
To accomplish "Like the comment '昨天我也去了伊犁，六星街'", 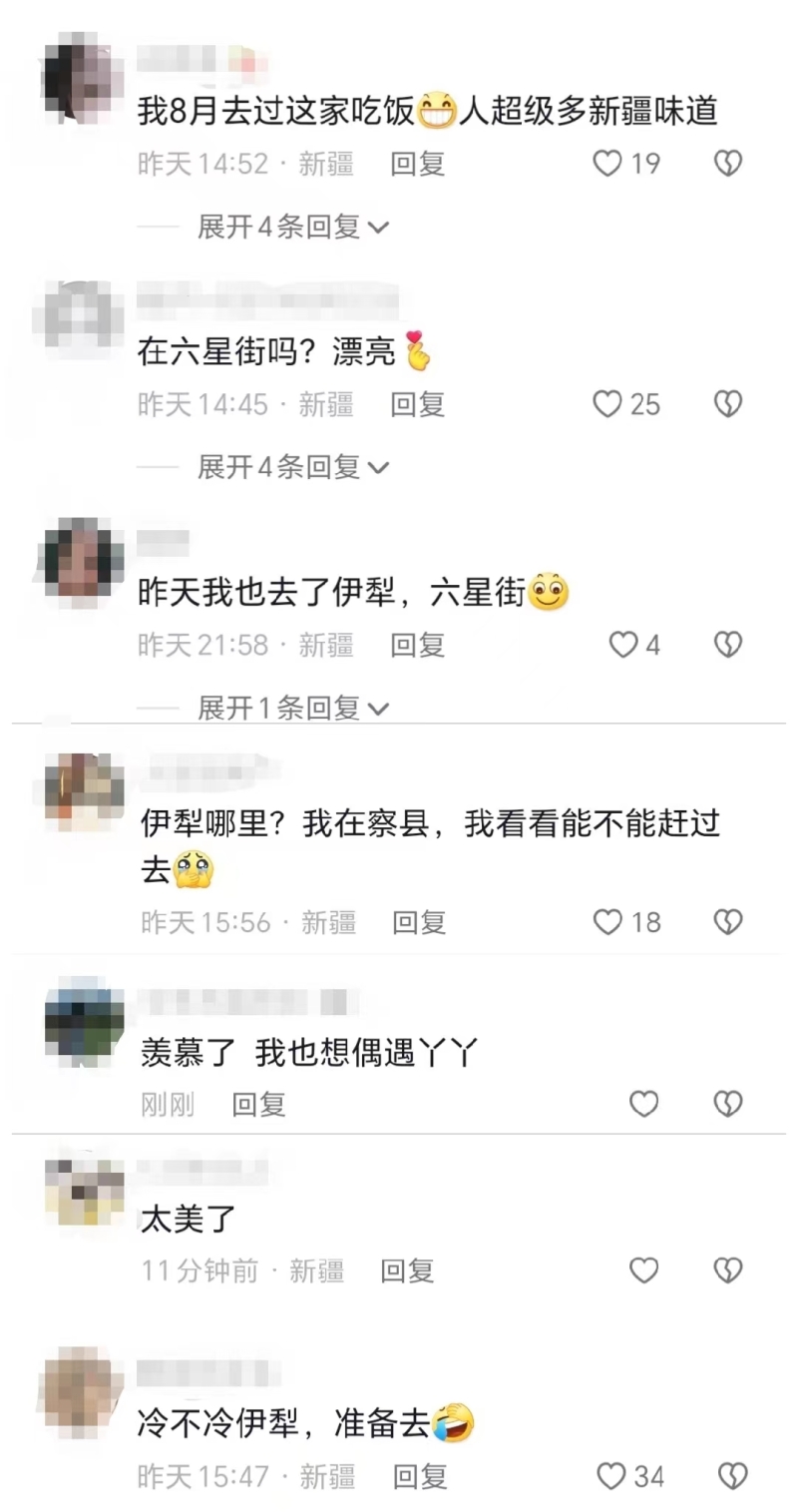I will (x=623, y=645).
